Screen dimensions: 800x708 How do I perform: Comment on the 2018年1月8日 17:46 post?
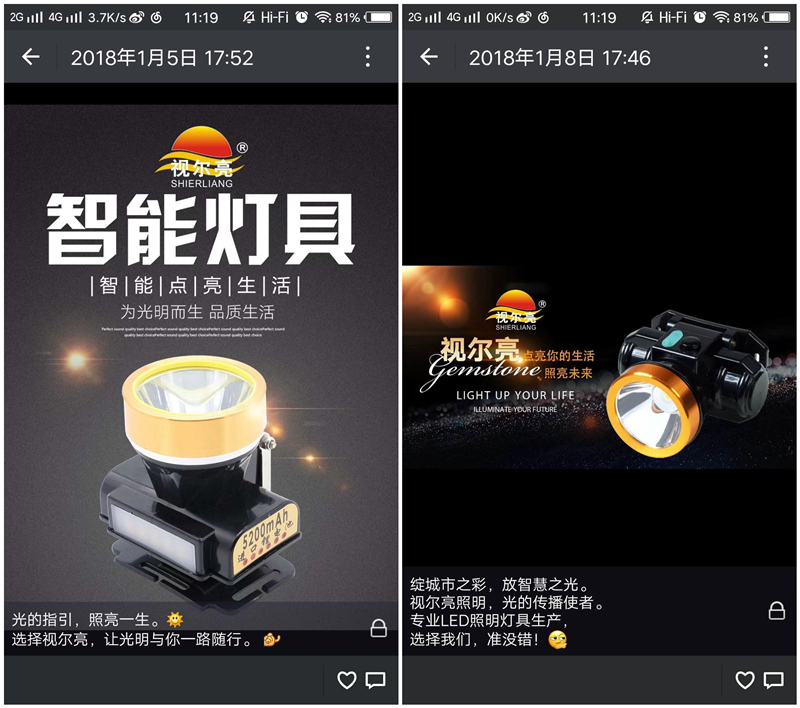[774, 680]
